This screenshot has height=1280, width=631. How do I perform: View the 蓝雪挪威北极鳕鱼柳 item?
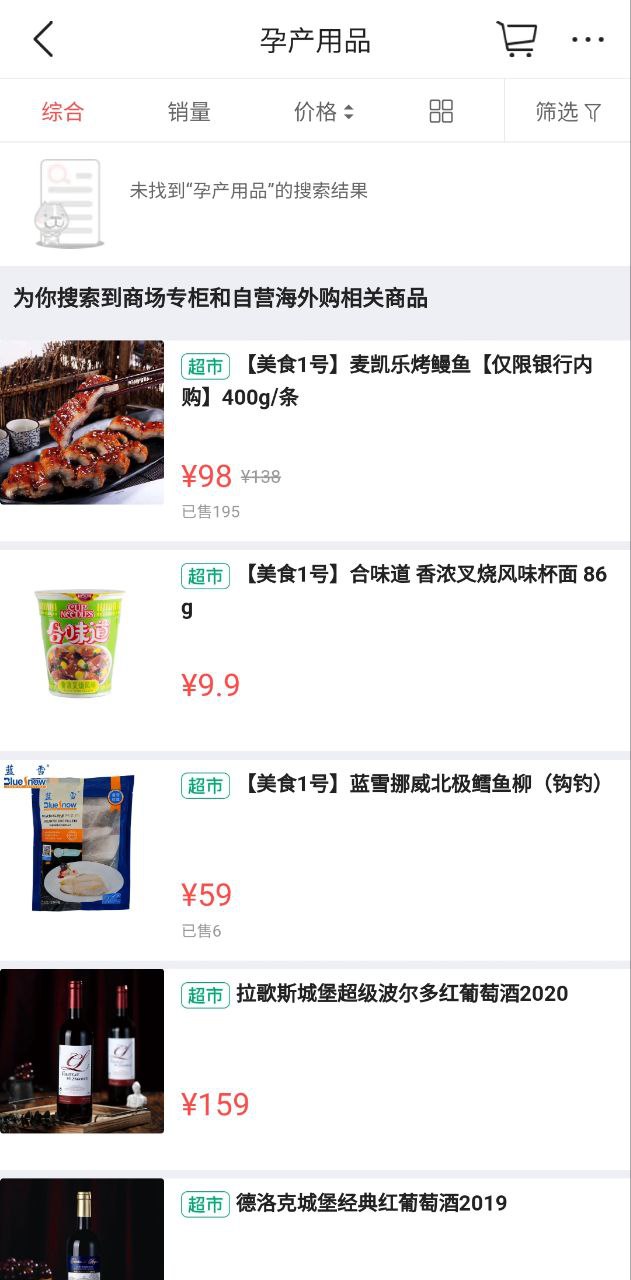pos(420,784)
